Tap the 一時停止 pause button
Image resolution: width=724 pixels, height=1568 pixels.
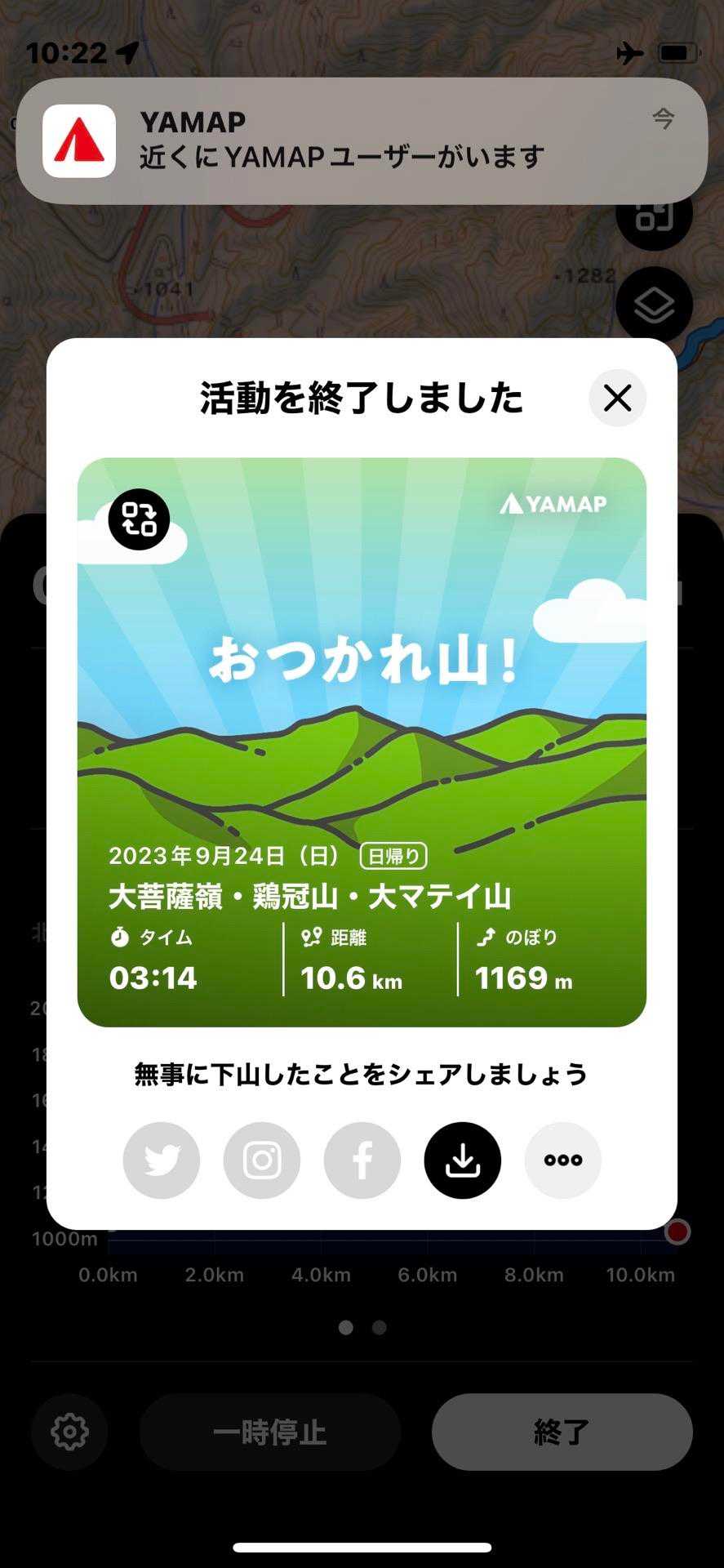pyautogui.click(x=269, y=1432)
